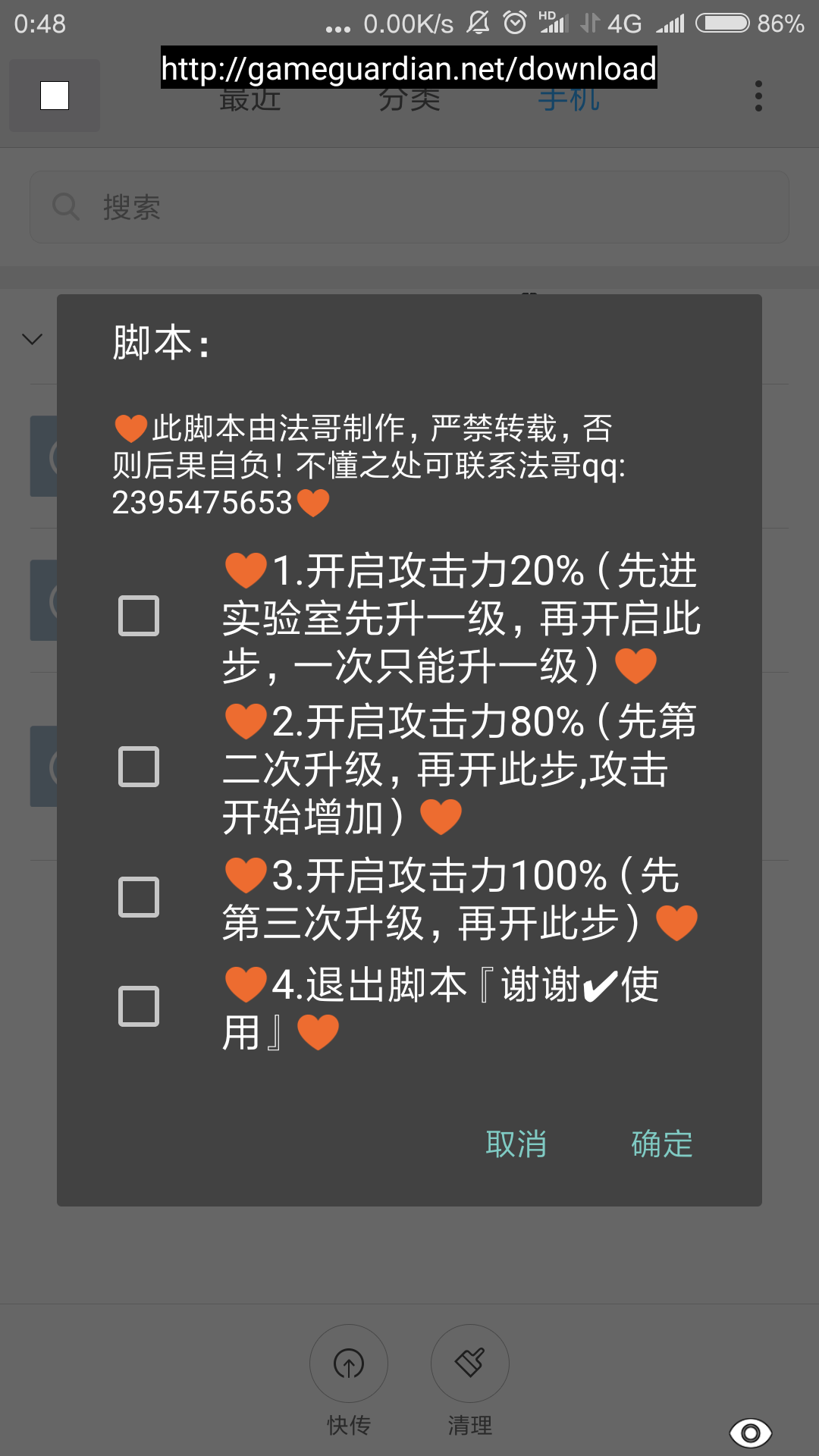Toggle the eye icon overlay
The image size is (819, 1456).
pos(750,1432)
